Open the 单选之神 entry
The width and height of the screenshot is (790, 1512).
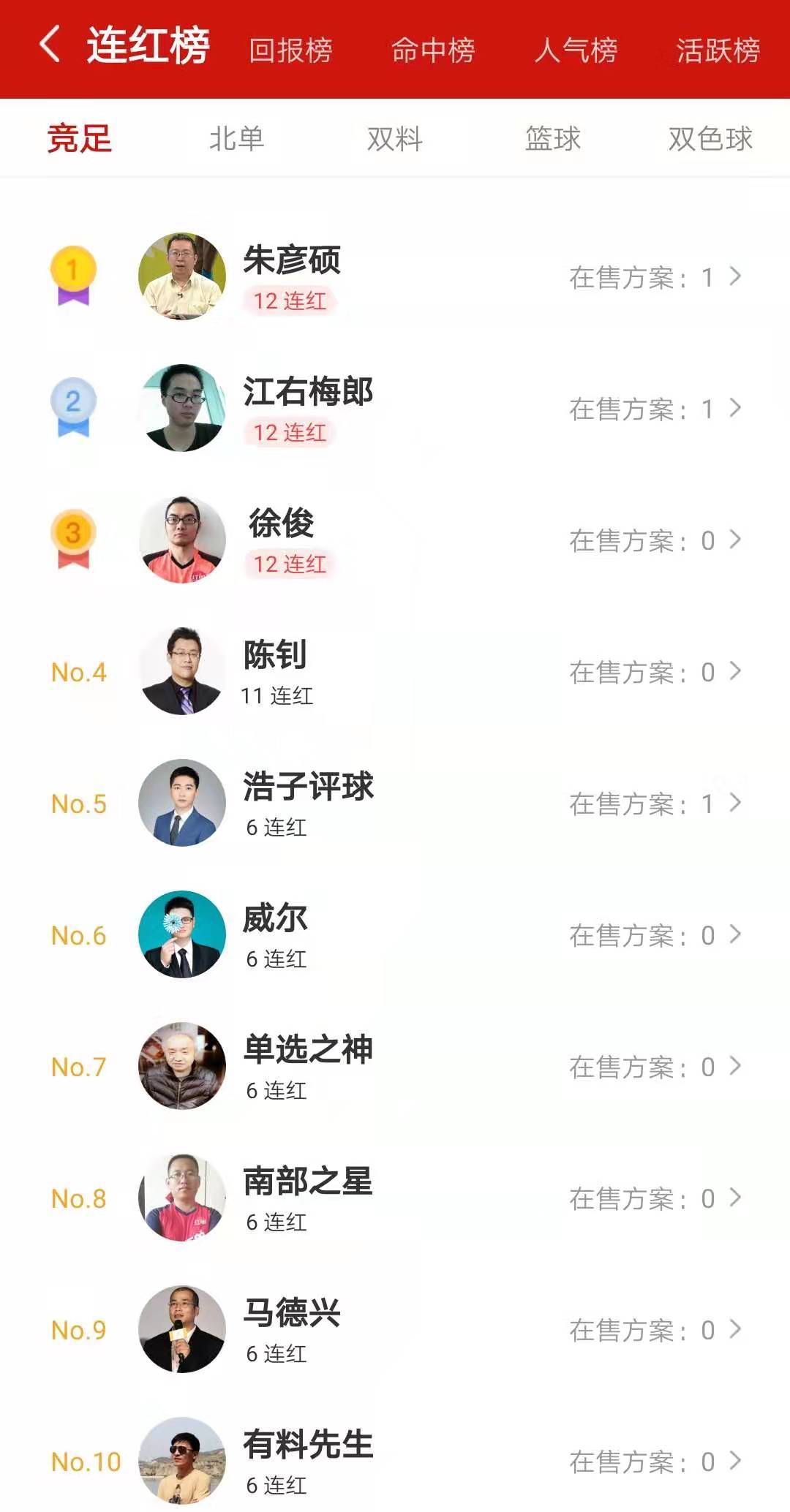tap(395, 1066)
